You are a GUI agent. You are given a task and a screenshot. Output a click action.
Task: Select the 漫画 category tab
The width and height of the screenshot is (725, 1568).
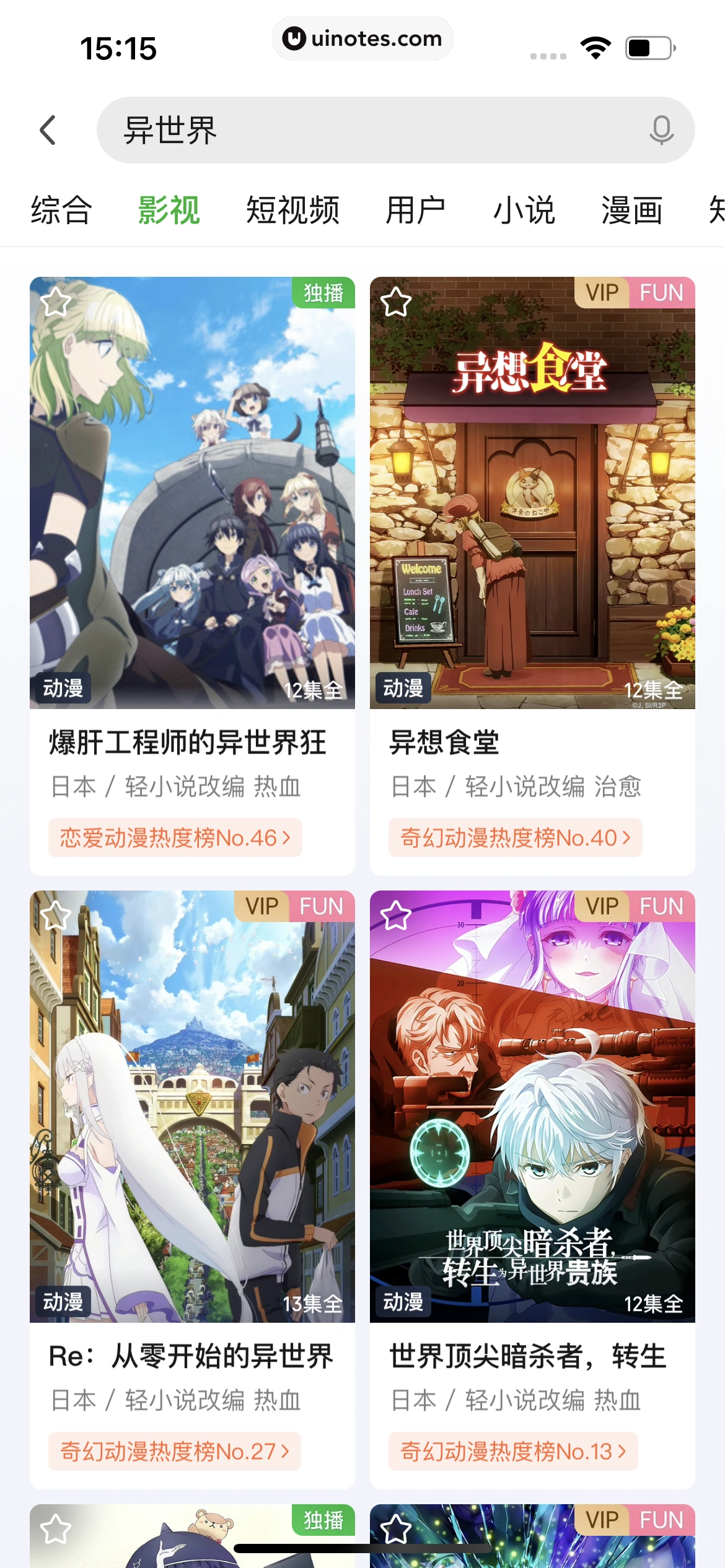(x=632, y=211)
